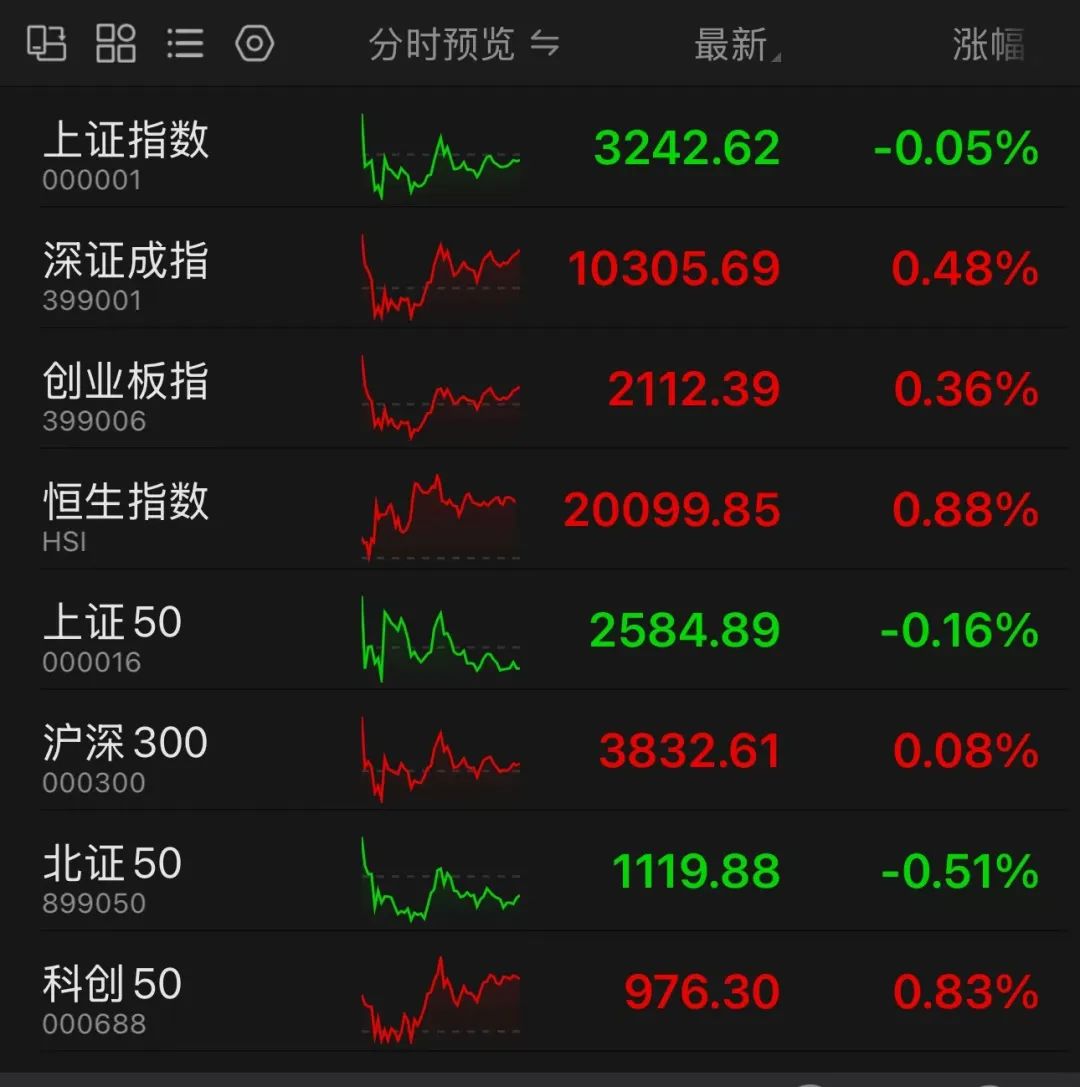Open the 北证50 899050 row

pos(540,871)
